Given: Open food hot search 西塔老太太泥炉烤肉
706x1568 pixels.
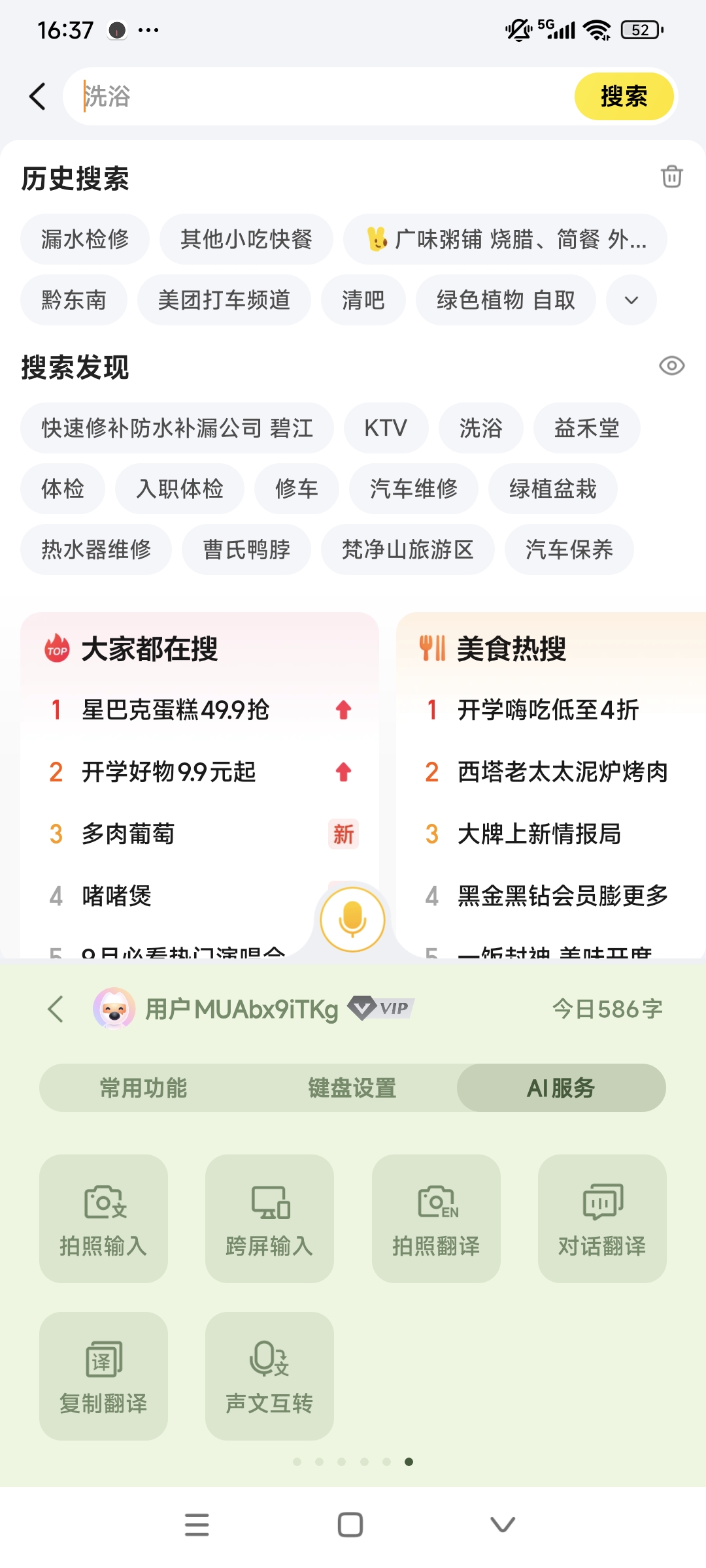Looking at the screenshot, I should [562, 772].
